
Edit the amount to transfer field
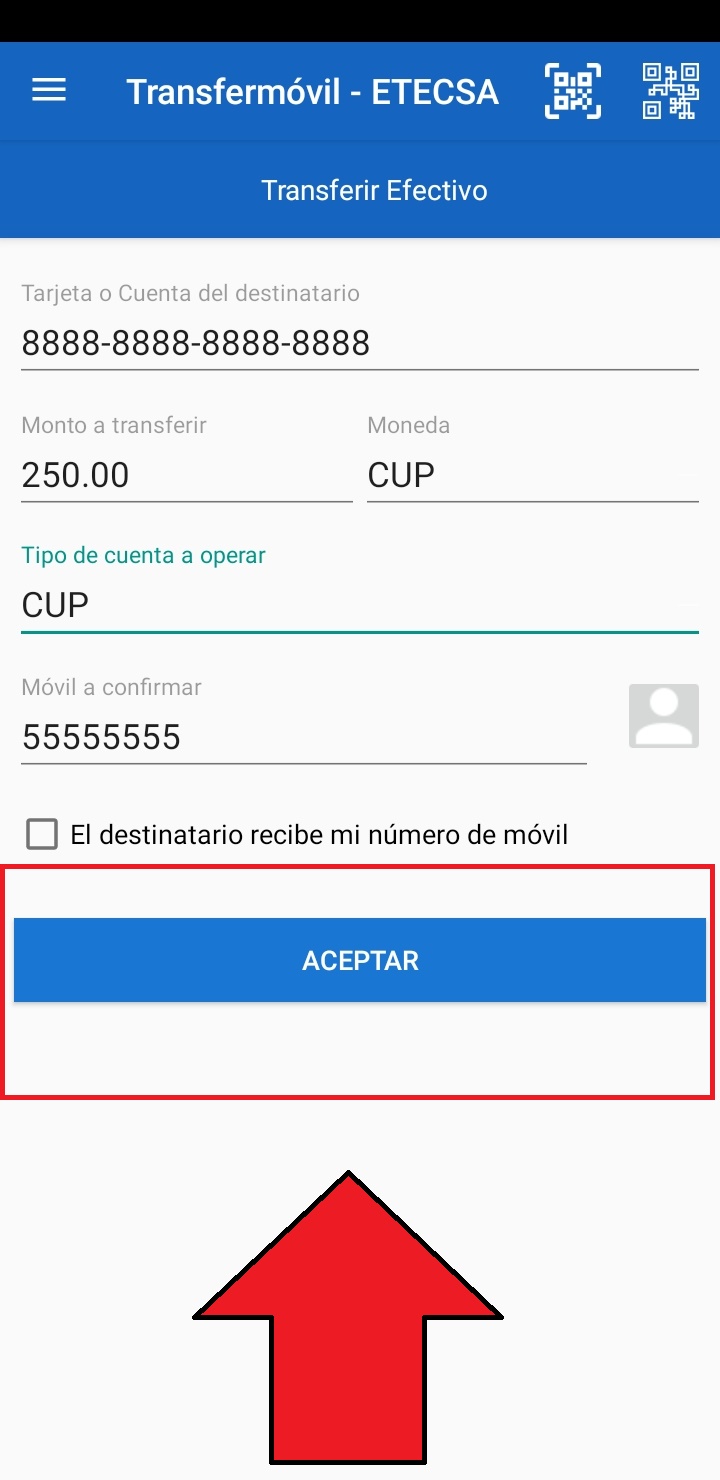coord(186,475)
